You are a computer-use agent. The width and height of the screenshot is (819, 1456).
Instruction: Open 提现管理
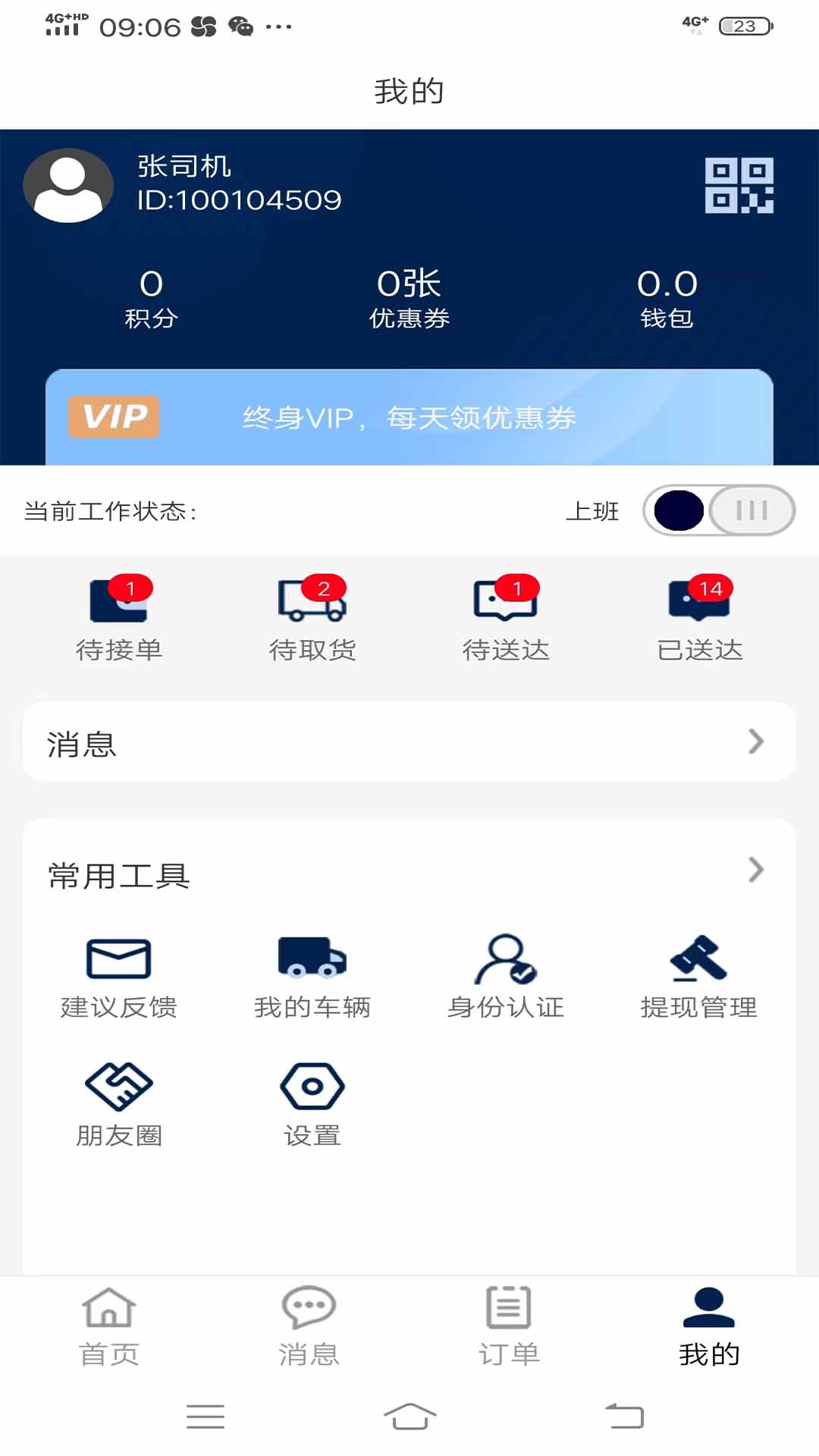(699, 976)
